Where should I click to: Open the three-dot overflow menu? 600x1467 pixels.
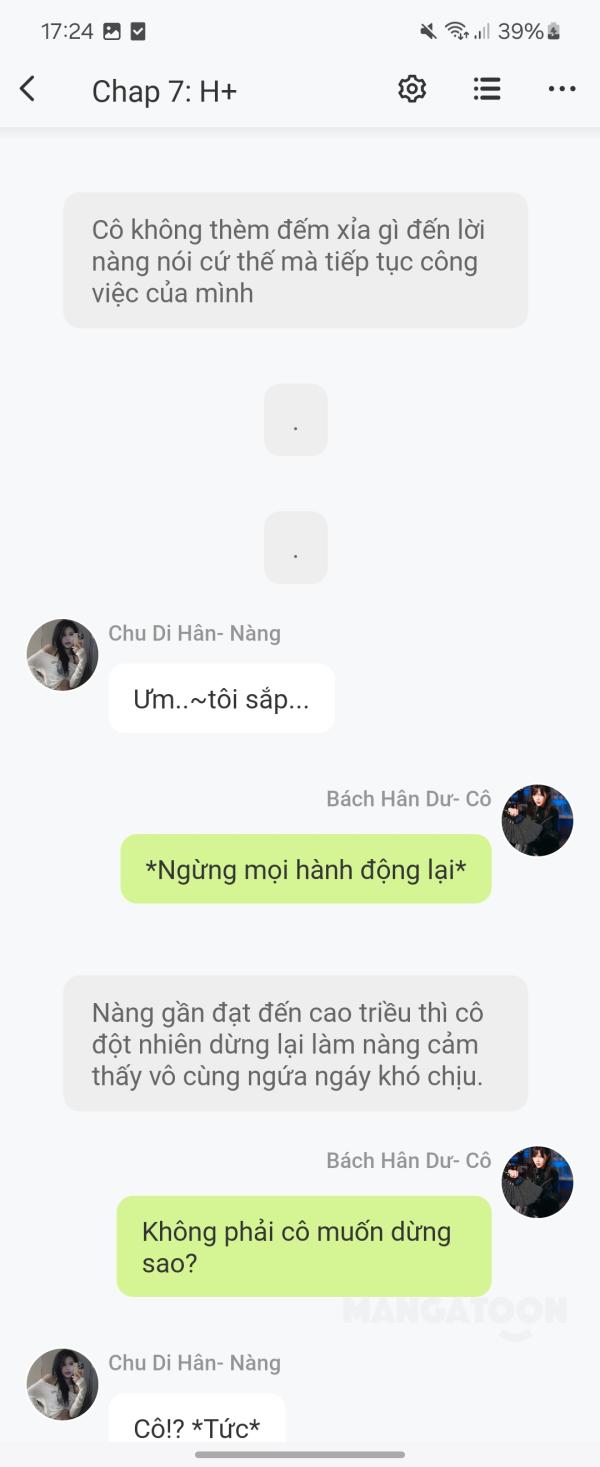click(x=562, y=90)
